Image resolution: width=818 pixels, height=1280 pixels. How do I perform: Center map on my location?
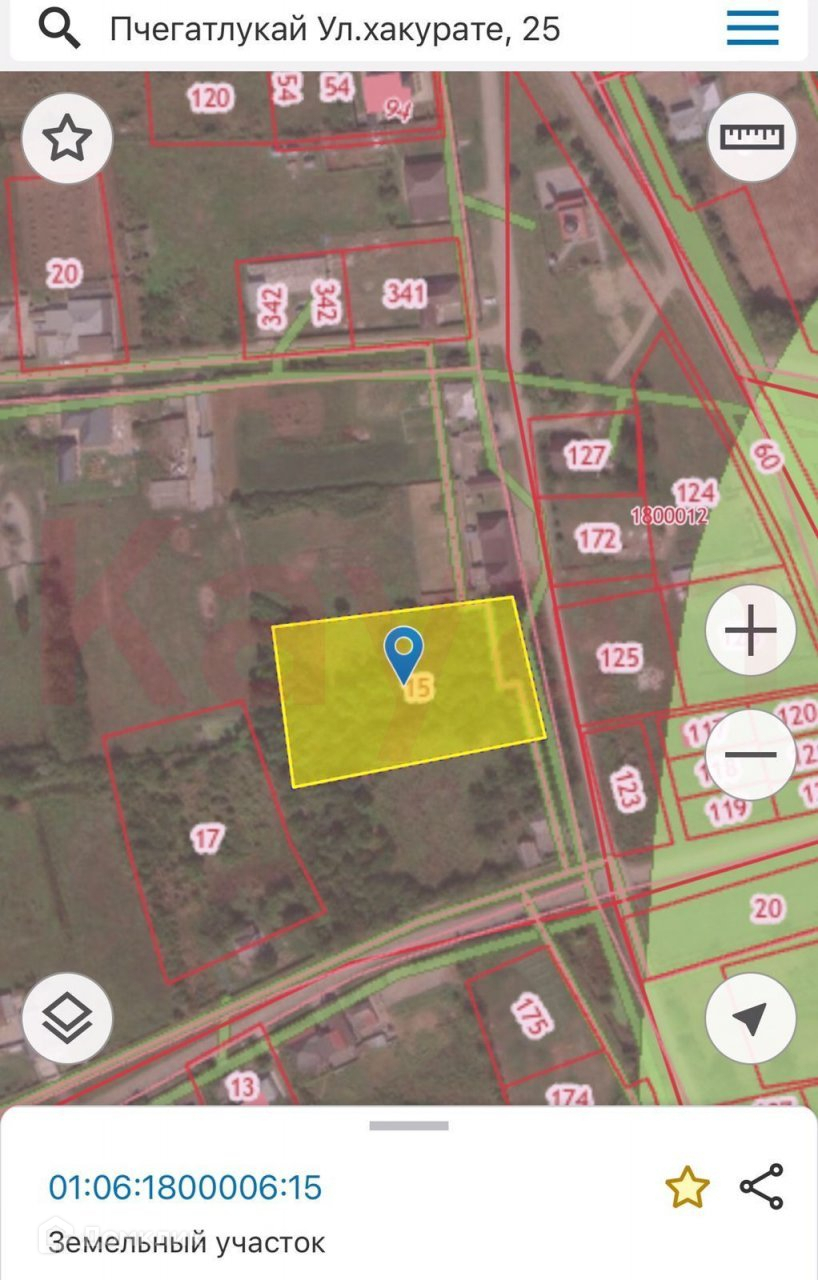point(750,1019)
